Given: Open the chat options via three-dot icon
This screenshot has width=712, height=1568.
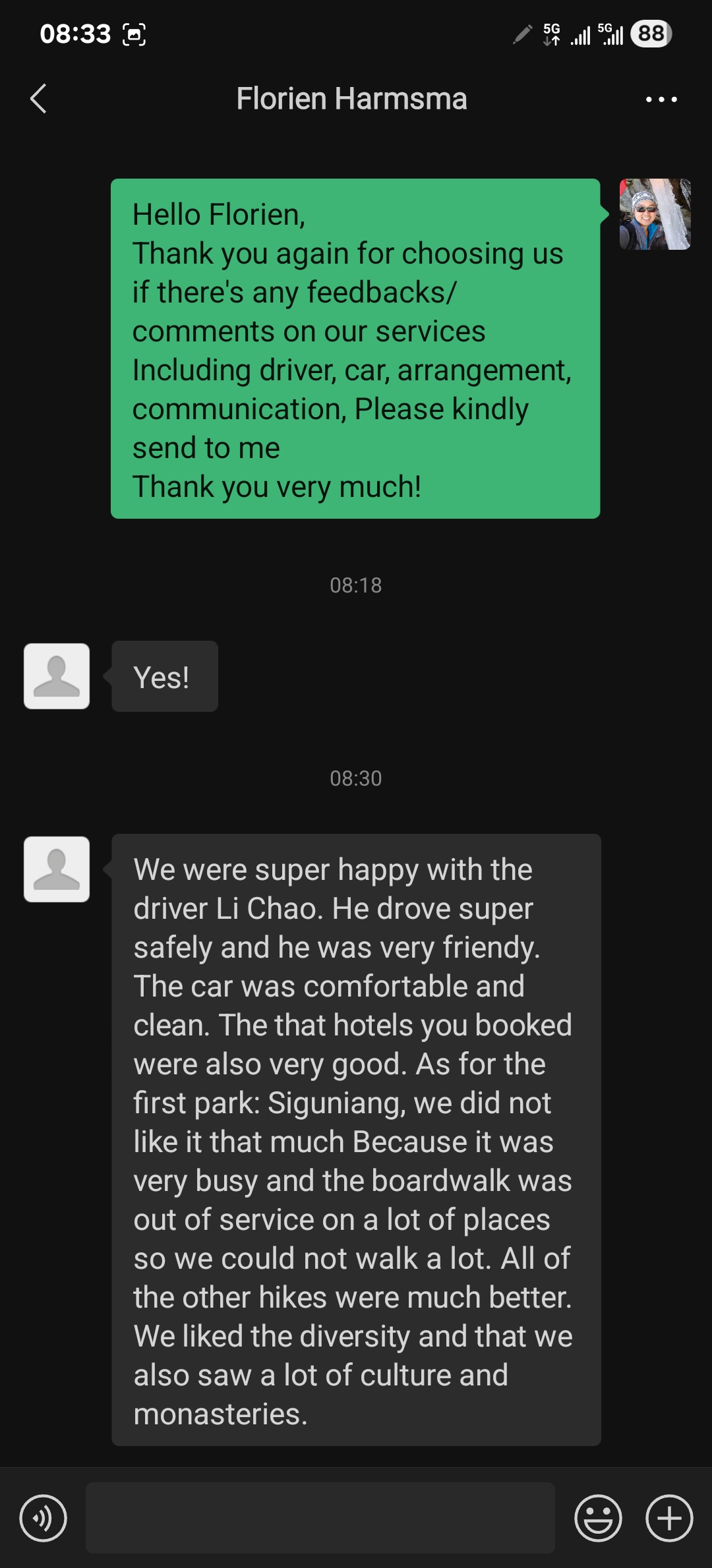Looking at the screenshot, I should tap(661, 99).
